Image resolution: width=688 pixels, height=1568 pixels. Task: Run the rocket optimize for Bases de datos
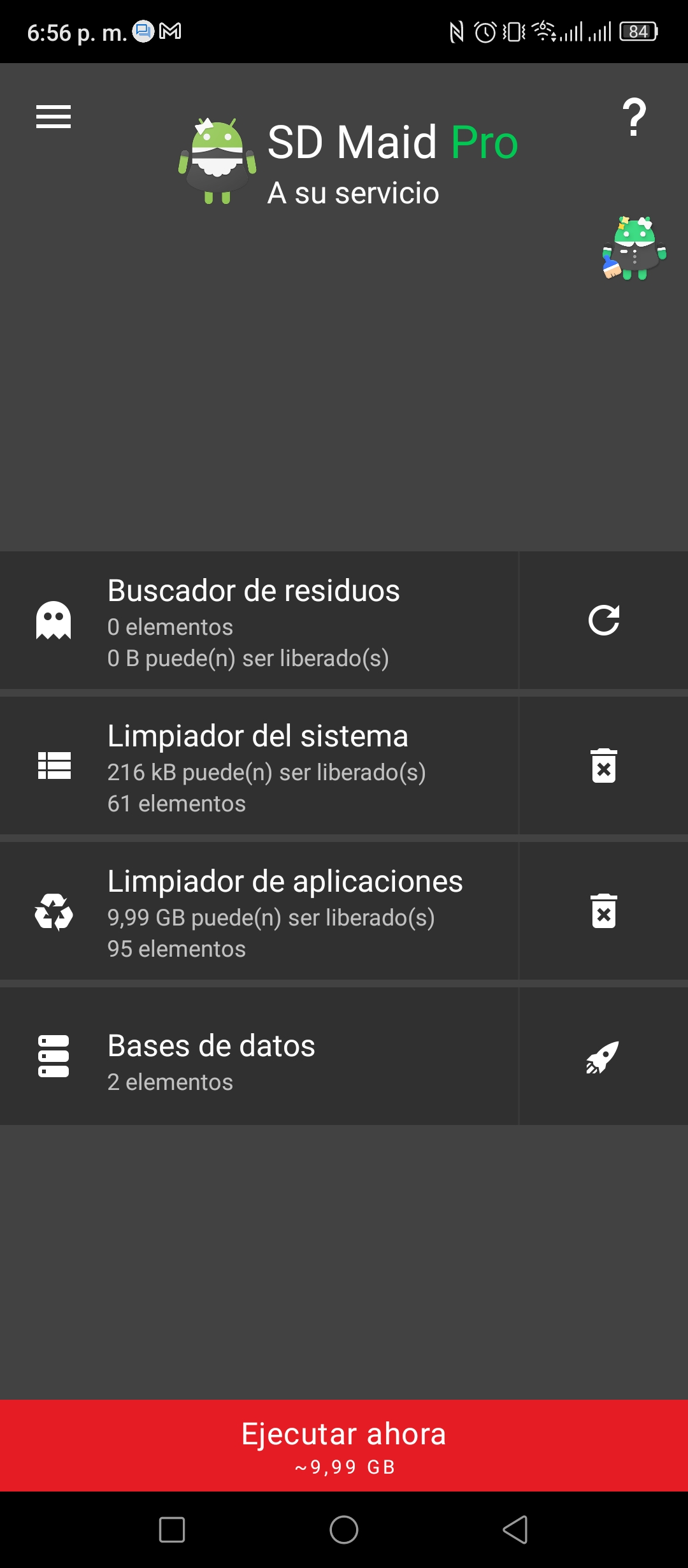point(604,1056)
